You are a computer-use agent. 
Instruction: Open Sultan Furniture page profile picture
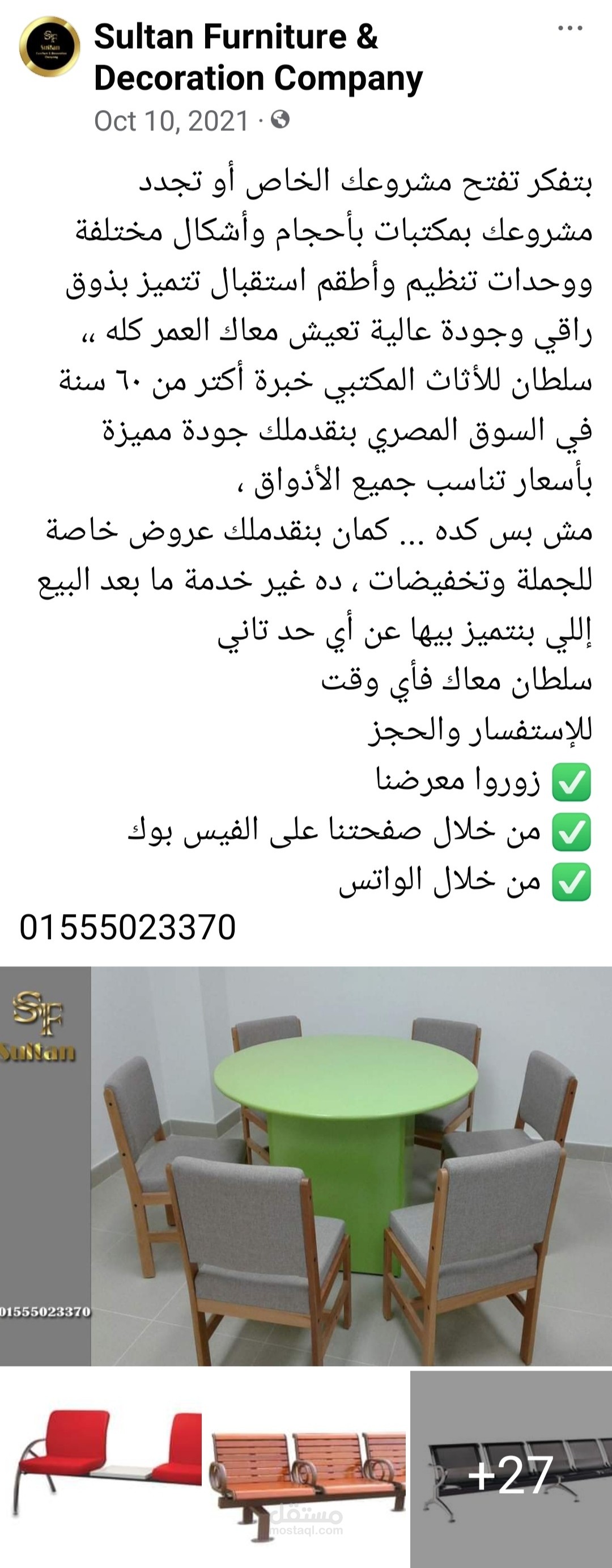pyautogui.click(x=49, y=47)
